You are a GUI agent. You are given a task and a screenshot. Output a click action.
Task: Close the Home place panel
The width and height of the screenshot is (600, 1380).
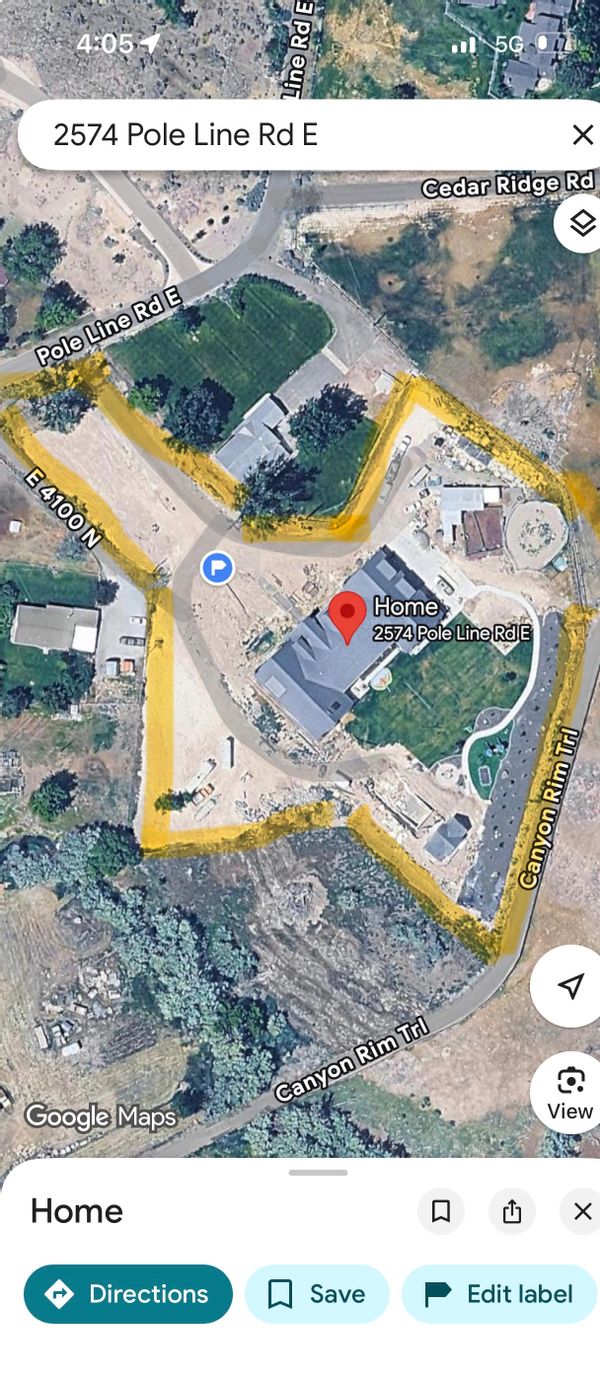(x=582, y=1211)
